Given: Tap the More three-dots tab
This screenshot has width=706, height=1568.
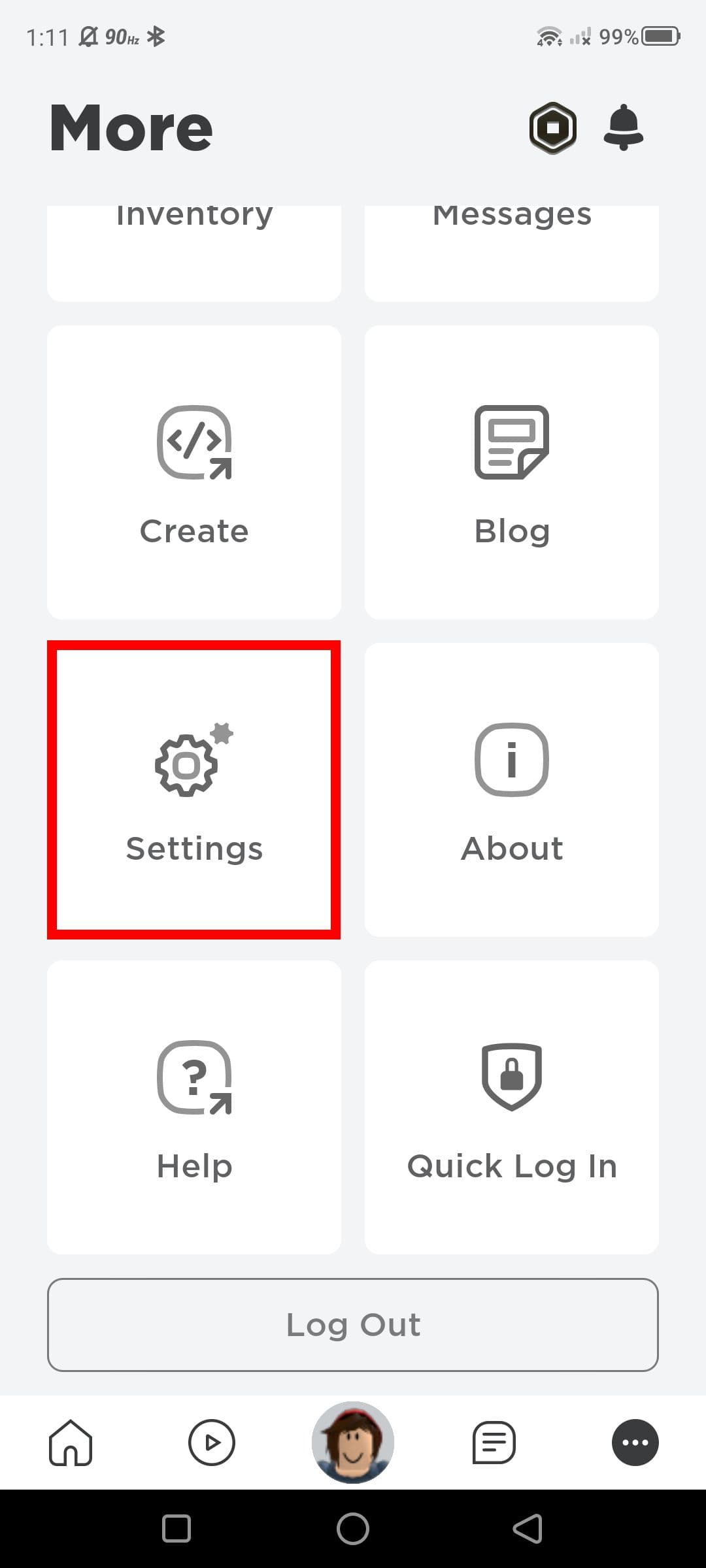Looking at the screenshot, I should pyautogui.click(x=635, y=1443).
